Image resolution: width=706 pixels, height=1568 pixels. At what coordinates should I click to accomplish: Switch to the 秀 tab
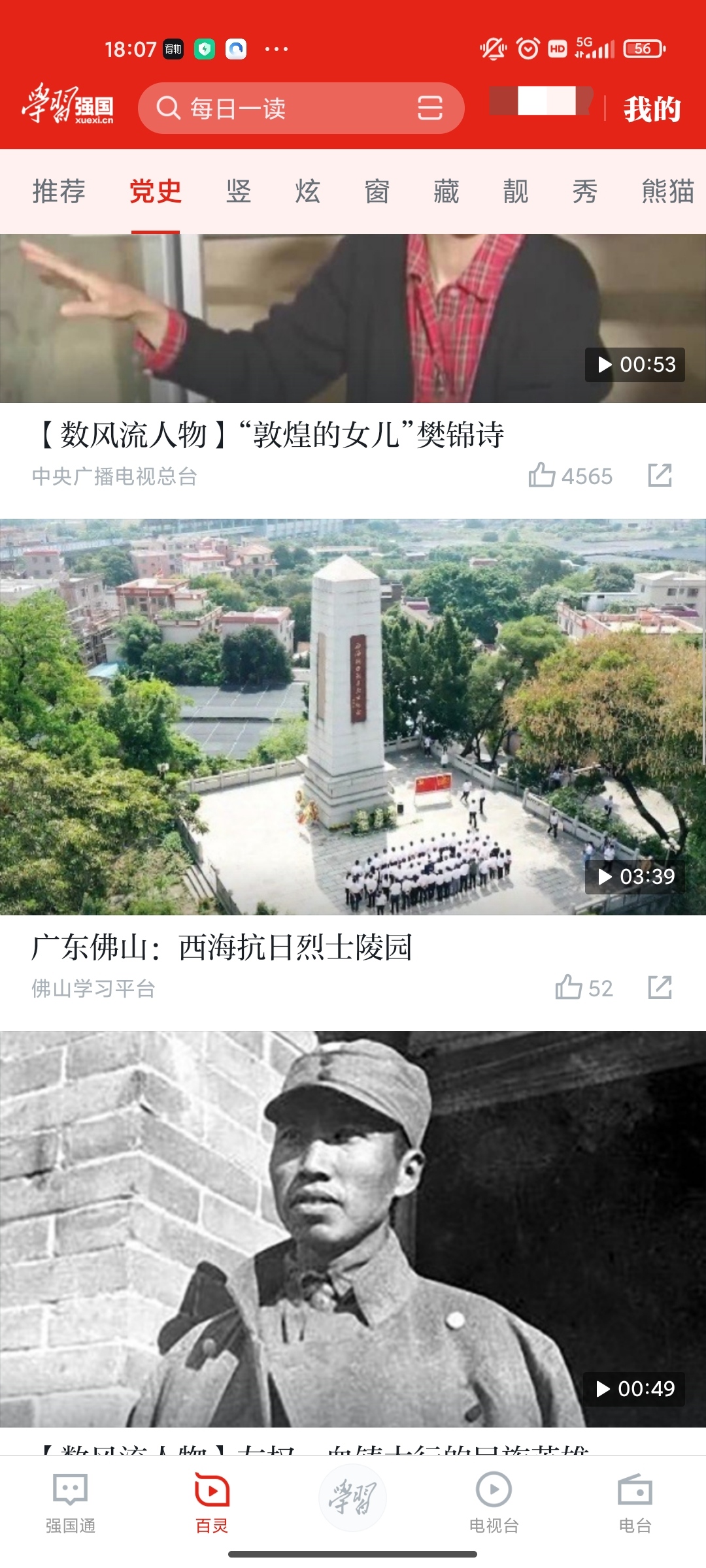(x=585, y=191)
